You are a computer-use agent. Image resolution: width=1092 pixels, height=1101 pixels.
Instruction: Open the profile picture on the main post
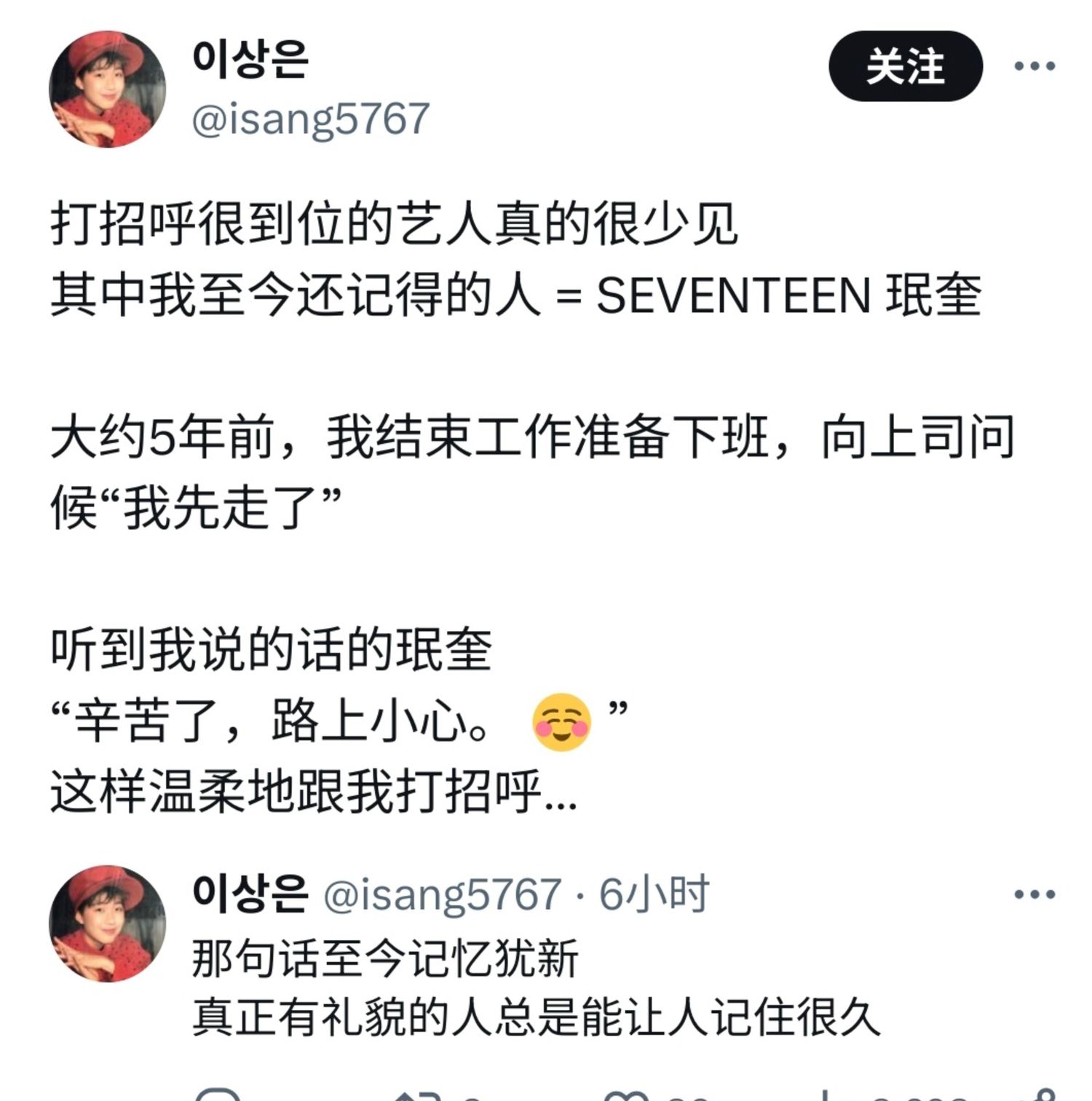click(107, 89)
